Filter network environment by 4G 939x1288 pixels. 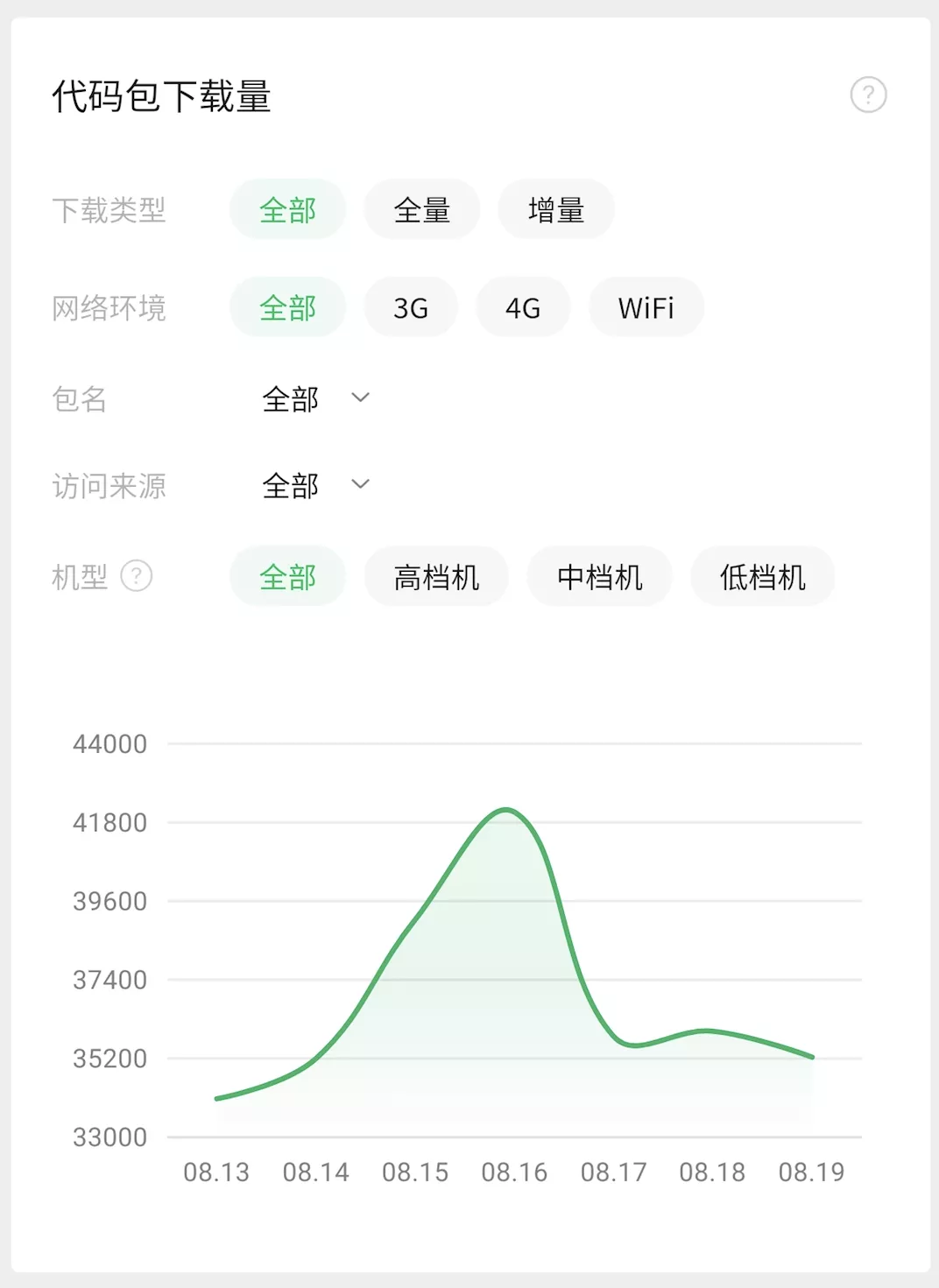point(523,308)
